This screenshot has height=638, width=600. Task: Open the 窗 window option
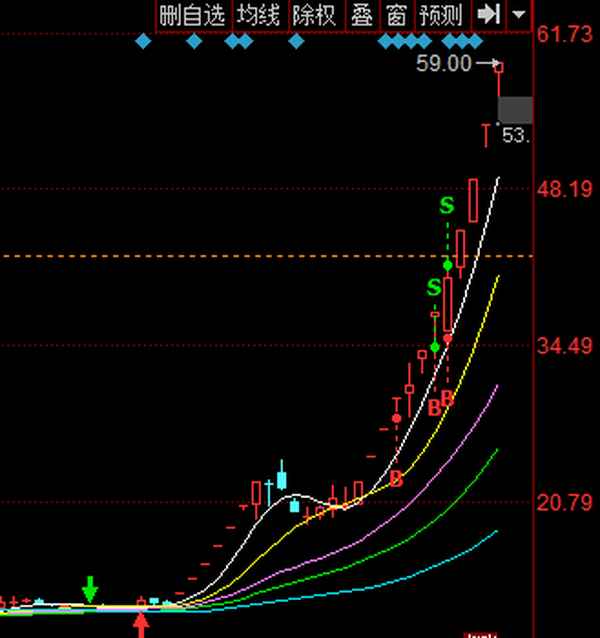pos(397,14)
